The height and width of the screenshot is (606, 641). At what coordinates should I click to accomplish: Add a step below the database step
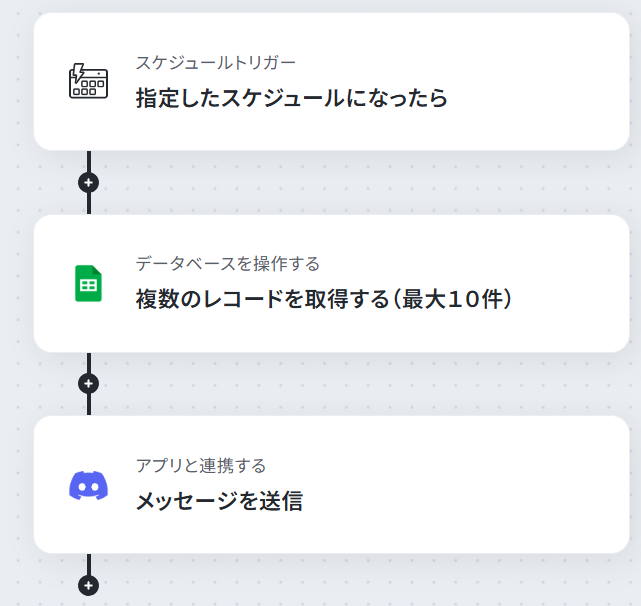(x=88, y=384)
